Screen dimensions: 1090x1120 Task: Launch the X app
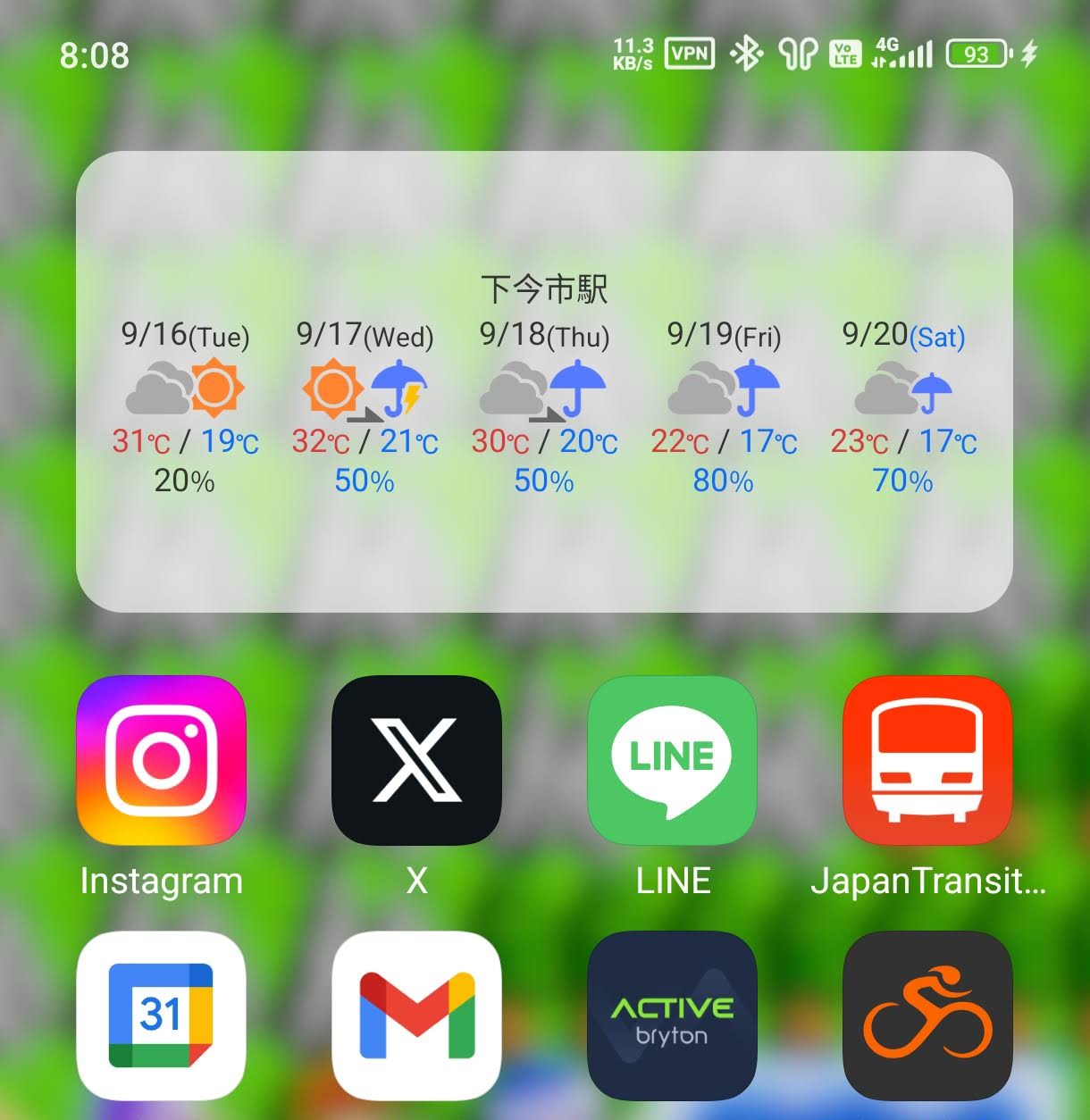point(416,760)
